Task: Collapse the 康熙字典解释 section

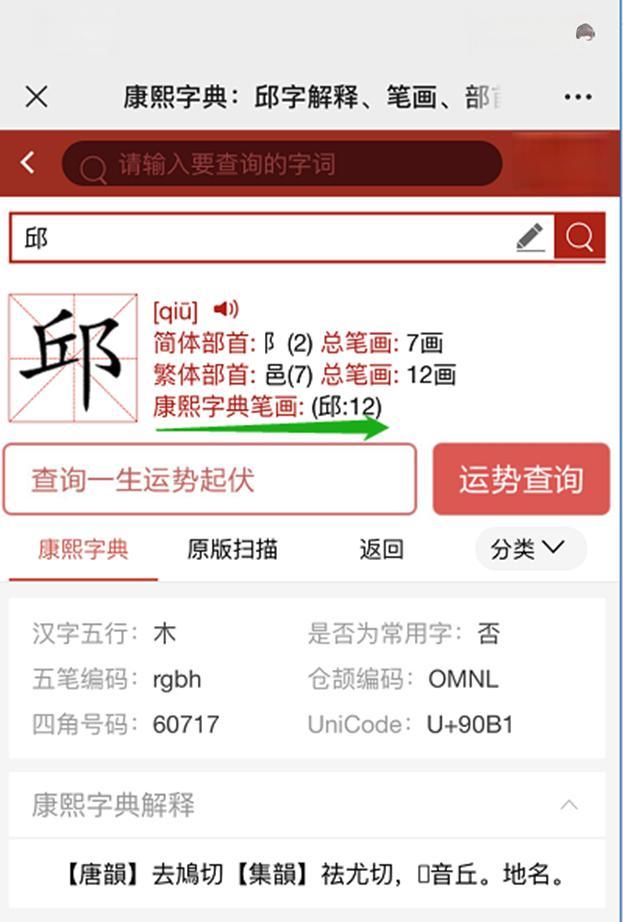Action: (569, 805)
